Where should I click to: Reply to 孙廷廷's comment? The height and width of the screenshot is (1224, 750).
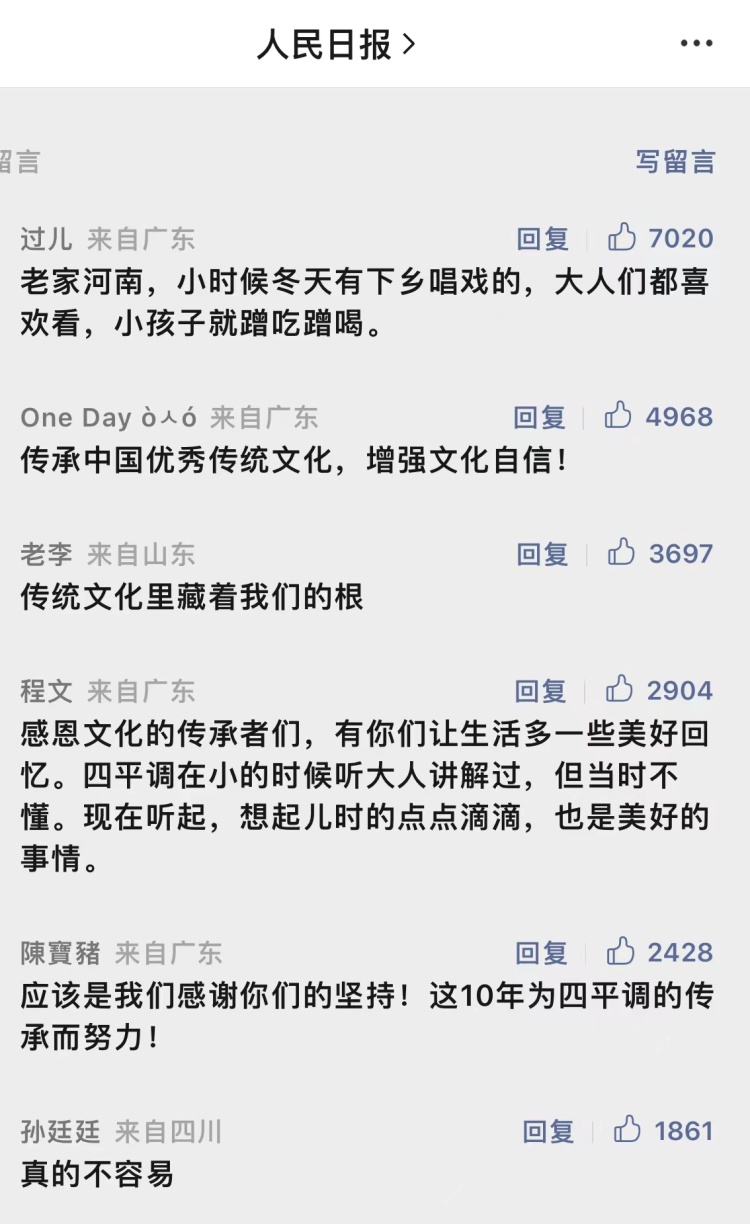[x=548, y=1131]
